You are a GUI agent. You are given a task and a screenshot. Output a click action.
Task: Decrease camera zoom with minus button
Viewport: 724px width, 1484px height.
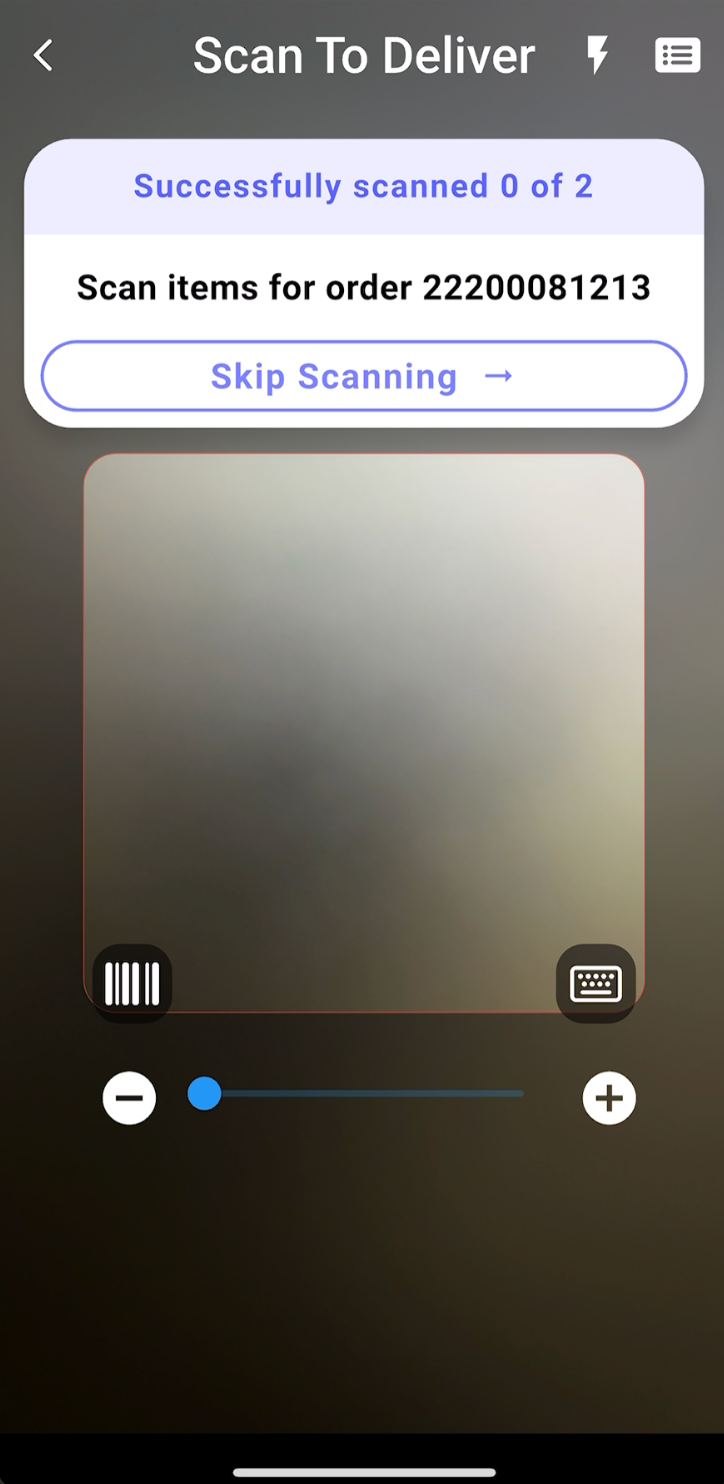[x=129, y=1098]
